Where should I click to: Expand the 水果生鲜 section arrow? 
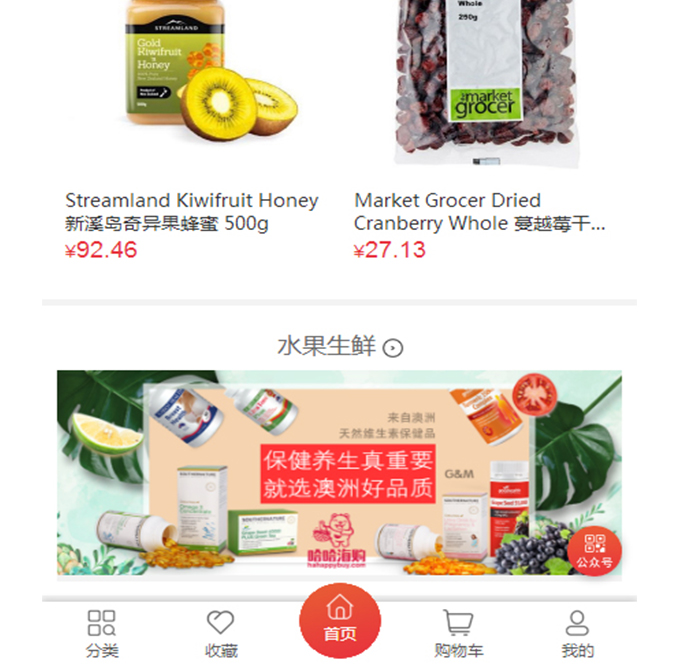394,348
